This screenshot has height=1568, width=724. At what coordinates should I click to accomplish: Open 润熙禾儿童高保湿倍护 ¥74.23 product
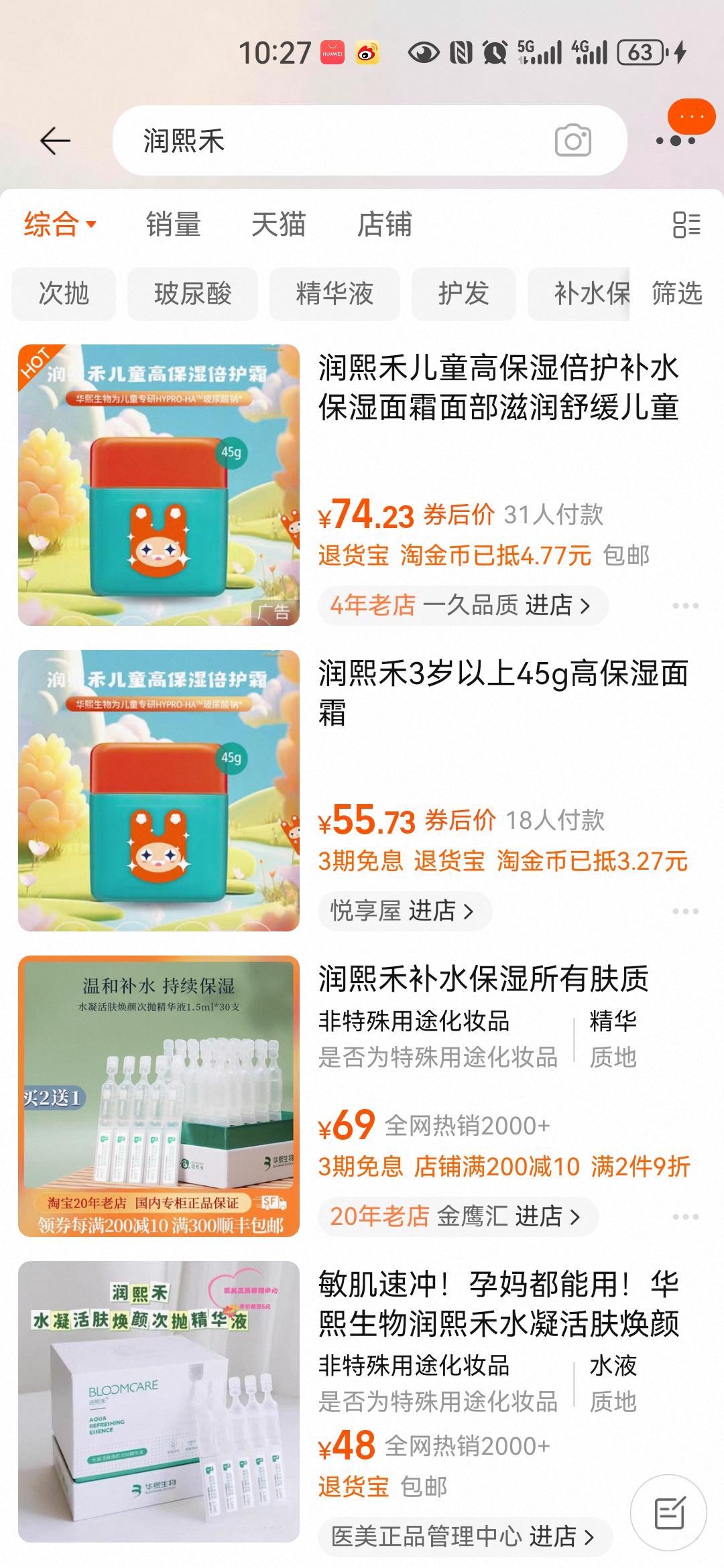[498, 387]
